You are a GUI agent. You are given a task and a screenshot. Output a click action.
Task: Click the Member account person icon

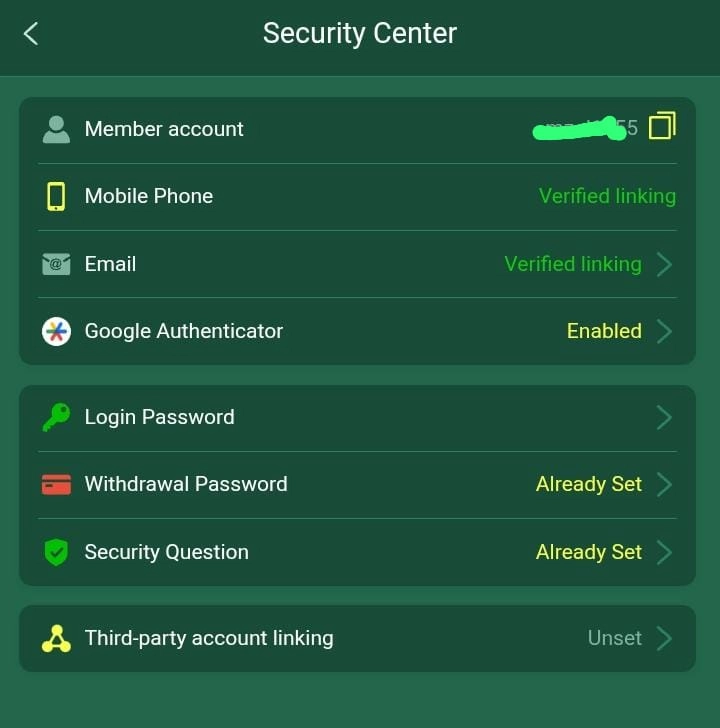57,127
